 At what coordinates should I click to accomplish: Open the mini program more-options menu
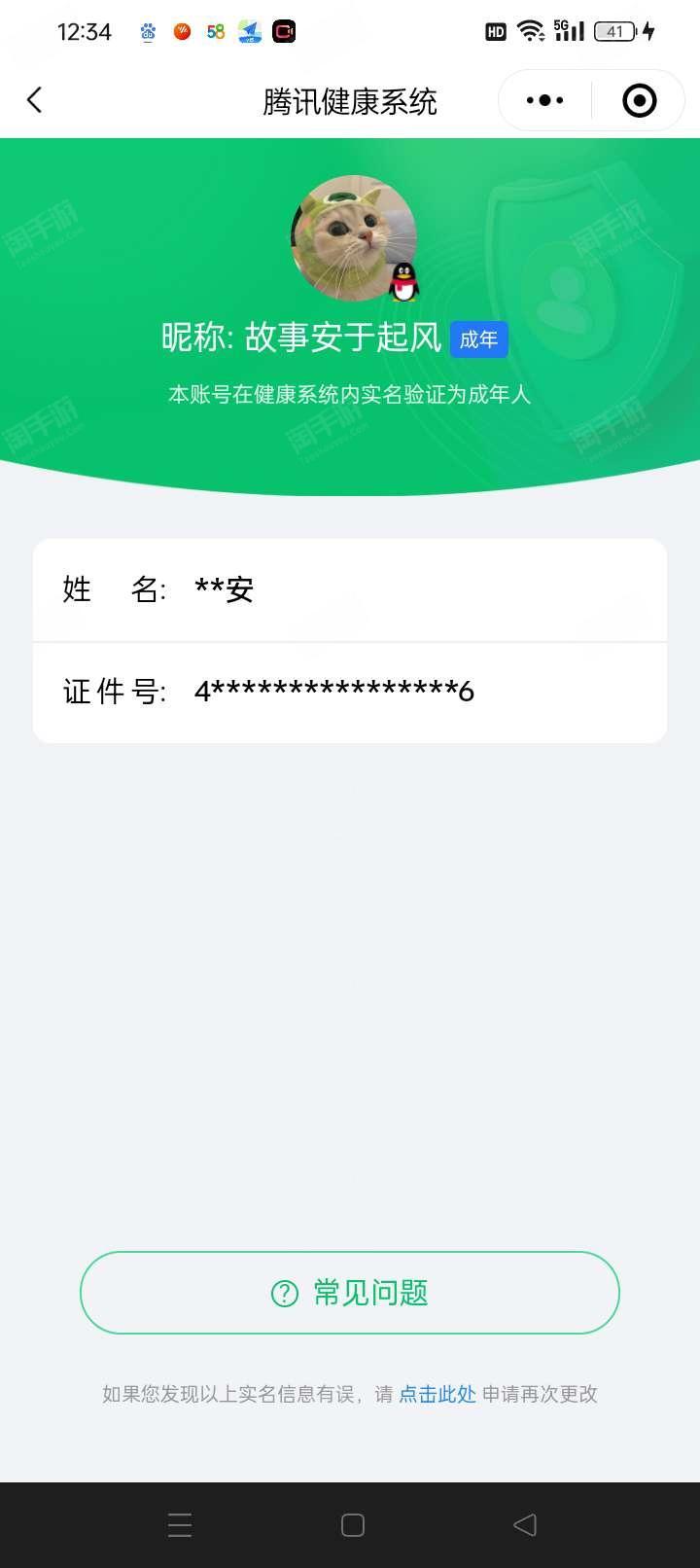[x=544, y=100]
